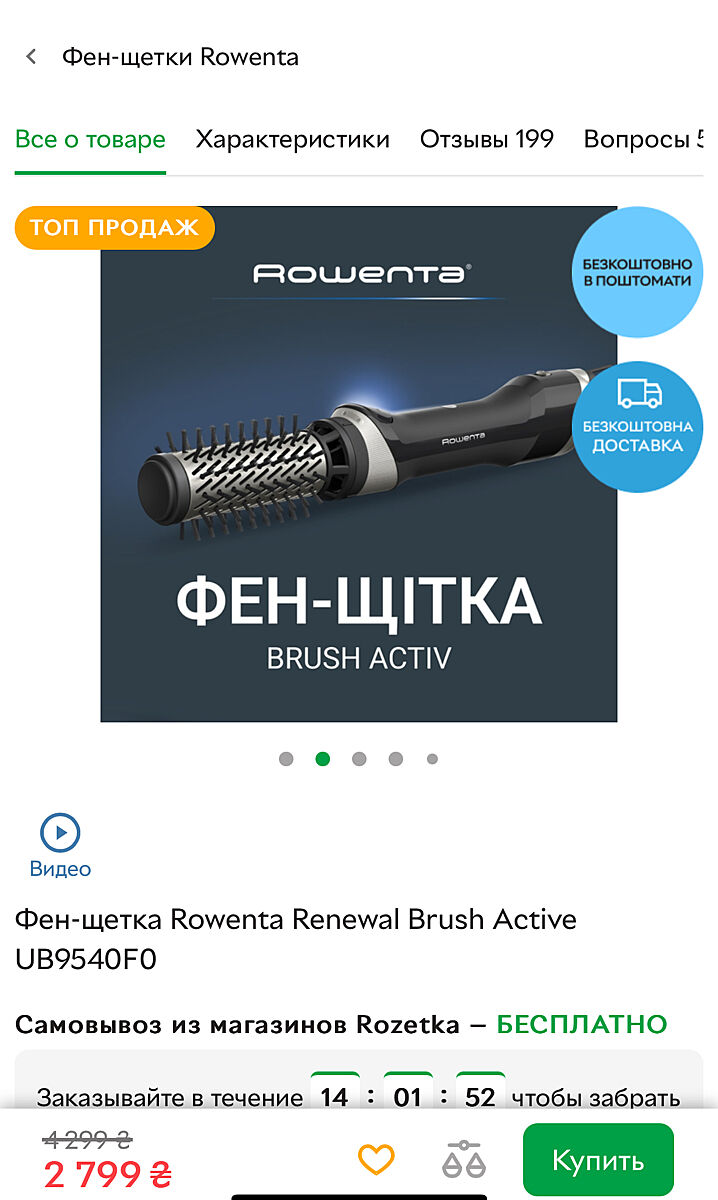Open the Rowenta Brush Activ product image

[x=358, y=464]
